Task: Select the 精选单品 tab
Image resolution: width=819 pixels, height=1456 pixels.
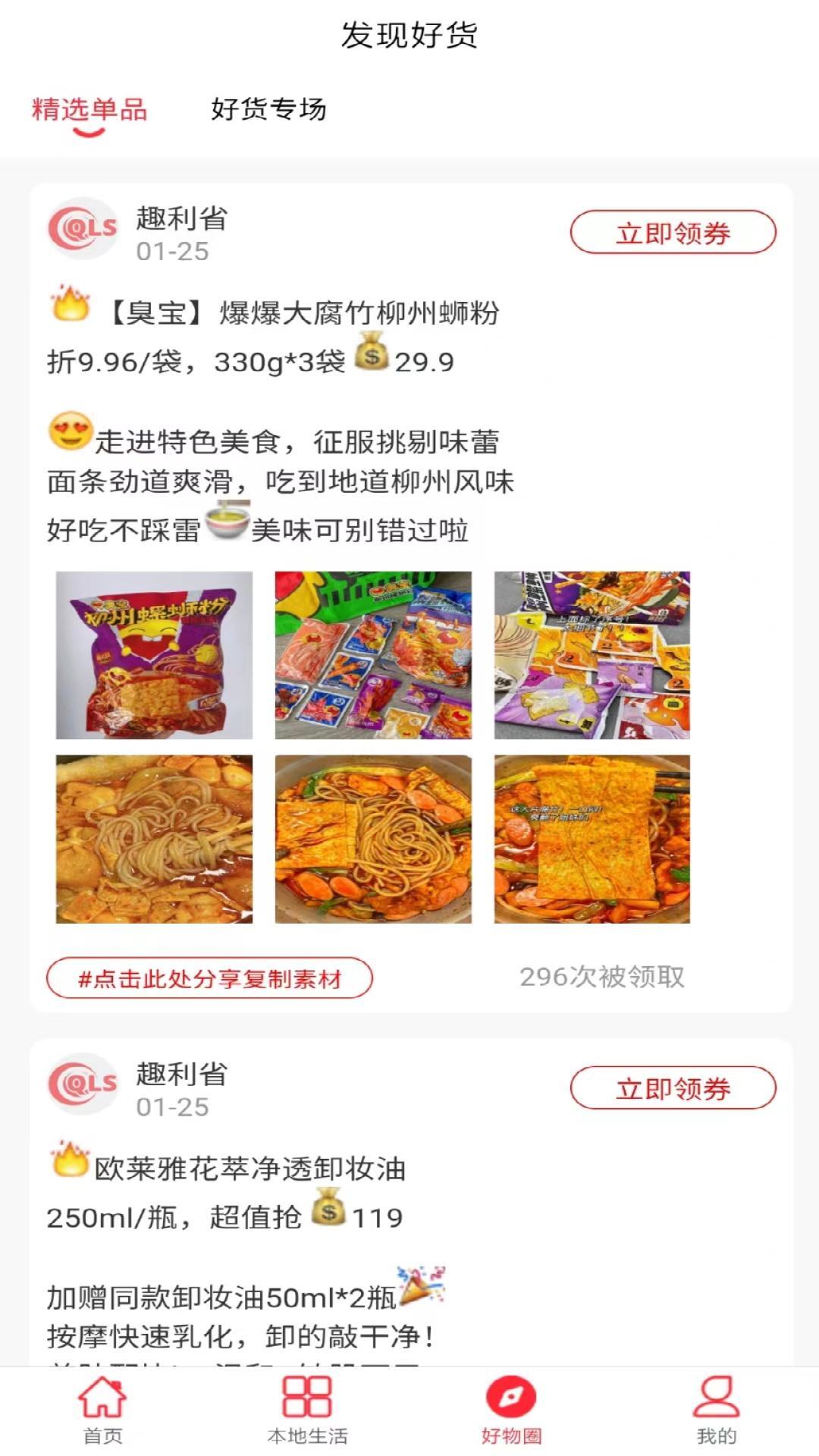Action: [x=89, y=109]
